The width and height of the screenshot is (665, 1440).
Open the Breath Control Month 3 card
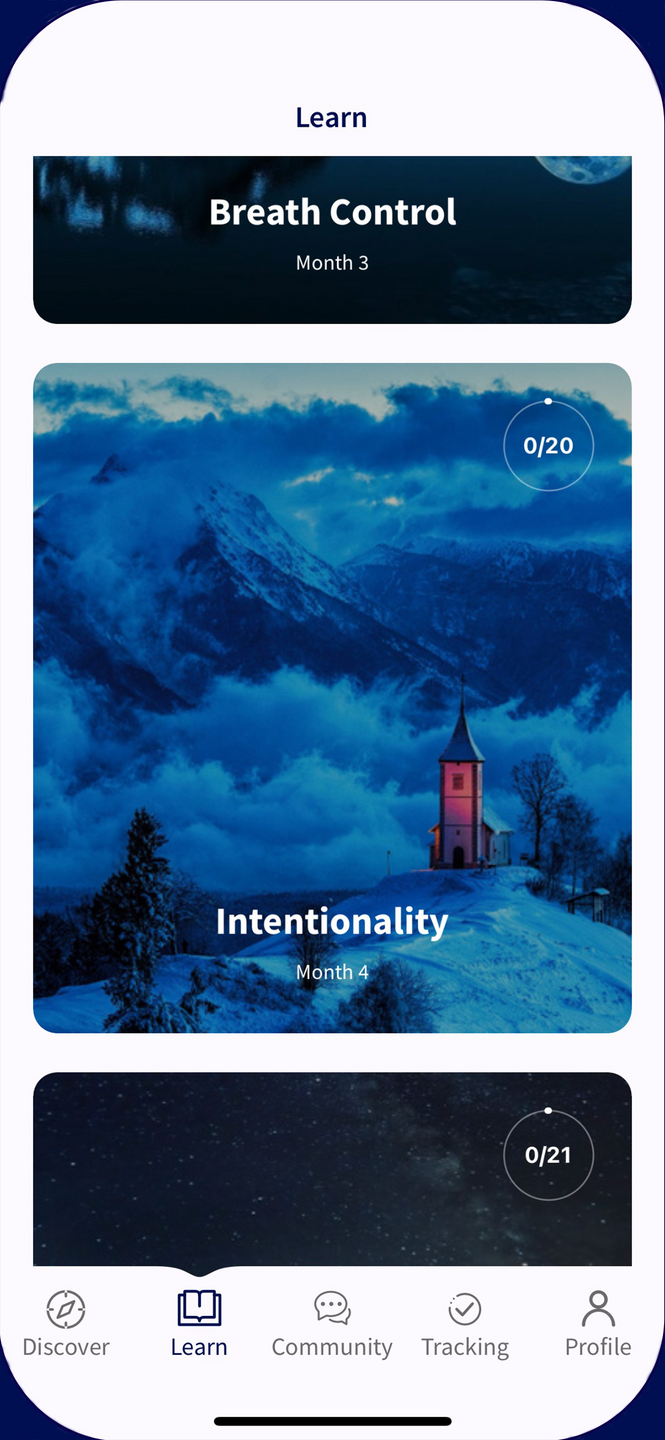point(332,240)
